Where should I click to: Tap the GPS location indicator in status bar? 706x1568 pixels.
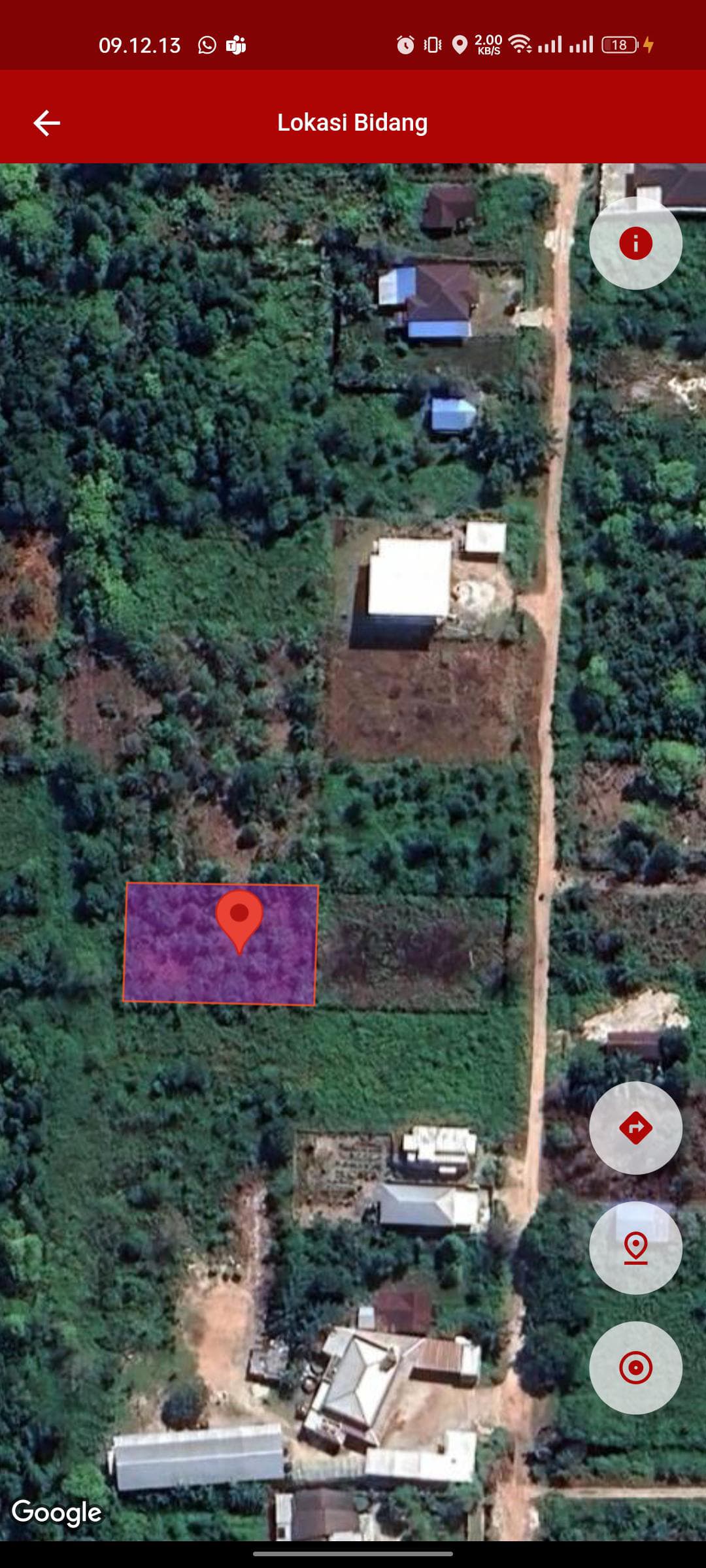[x=461, y=46]
